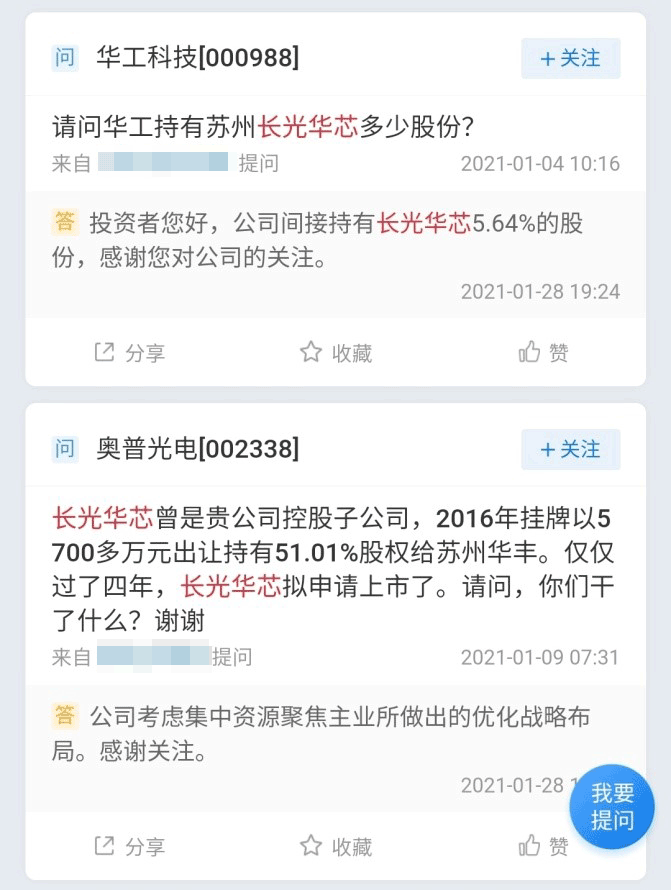Tap the 我要提问 floating button
The width and height of the screenshot is (671, 890).
(612, 807)
